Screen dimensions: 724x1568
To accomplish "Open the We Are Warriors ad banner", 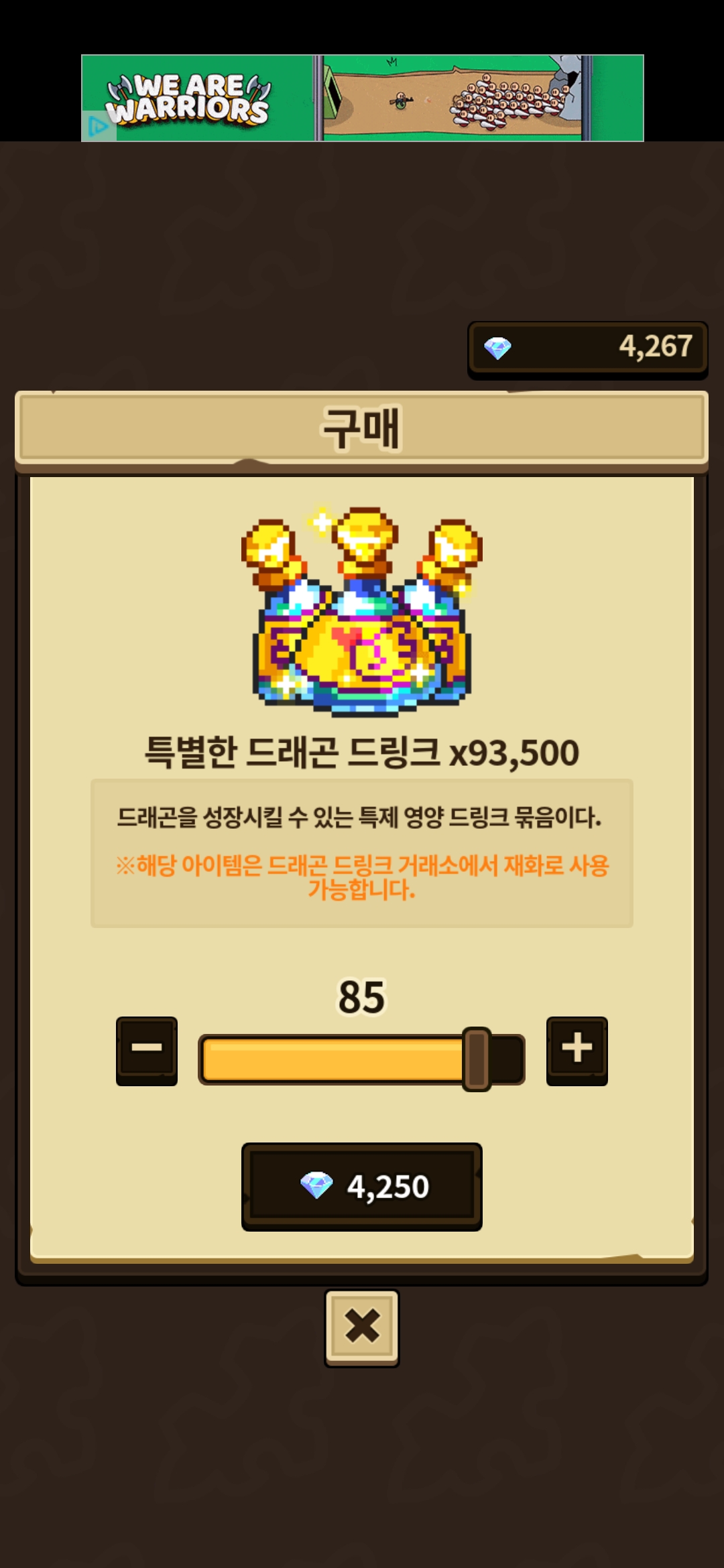I will pos(362,98).
